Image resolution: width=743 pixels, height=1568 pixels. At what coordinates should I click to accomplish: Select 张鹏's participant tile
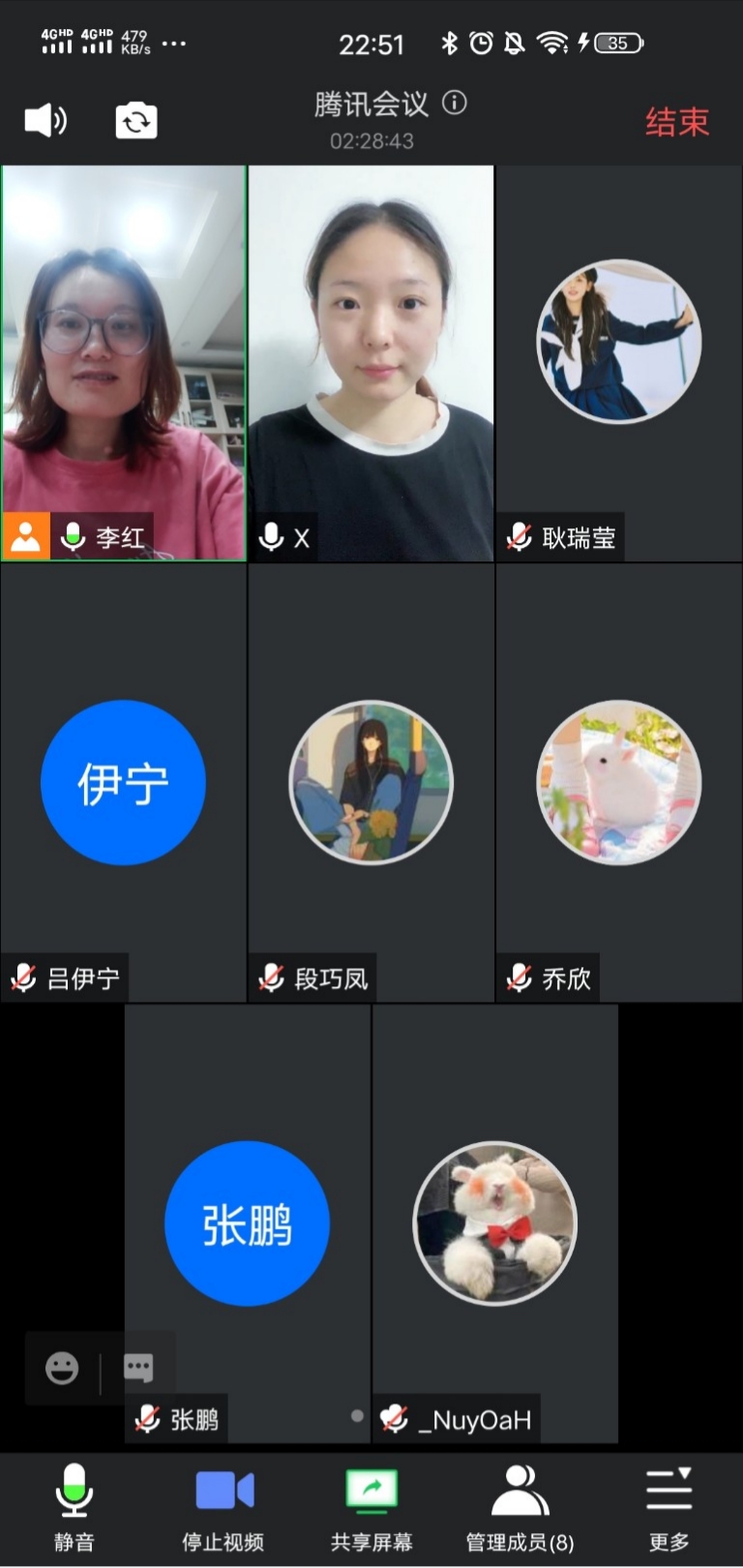[x=248, y=1223]
